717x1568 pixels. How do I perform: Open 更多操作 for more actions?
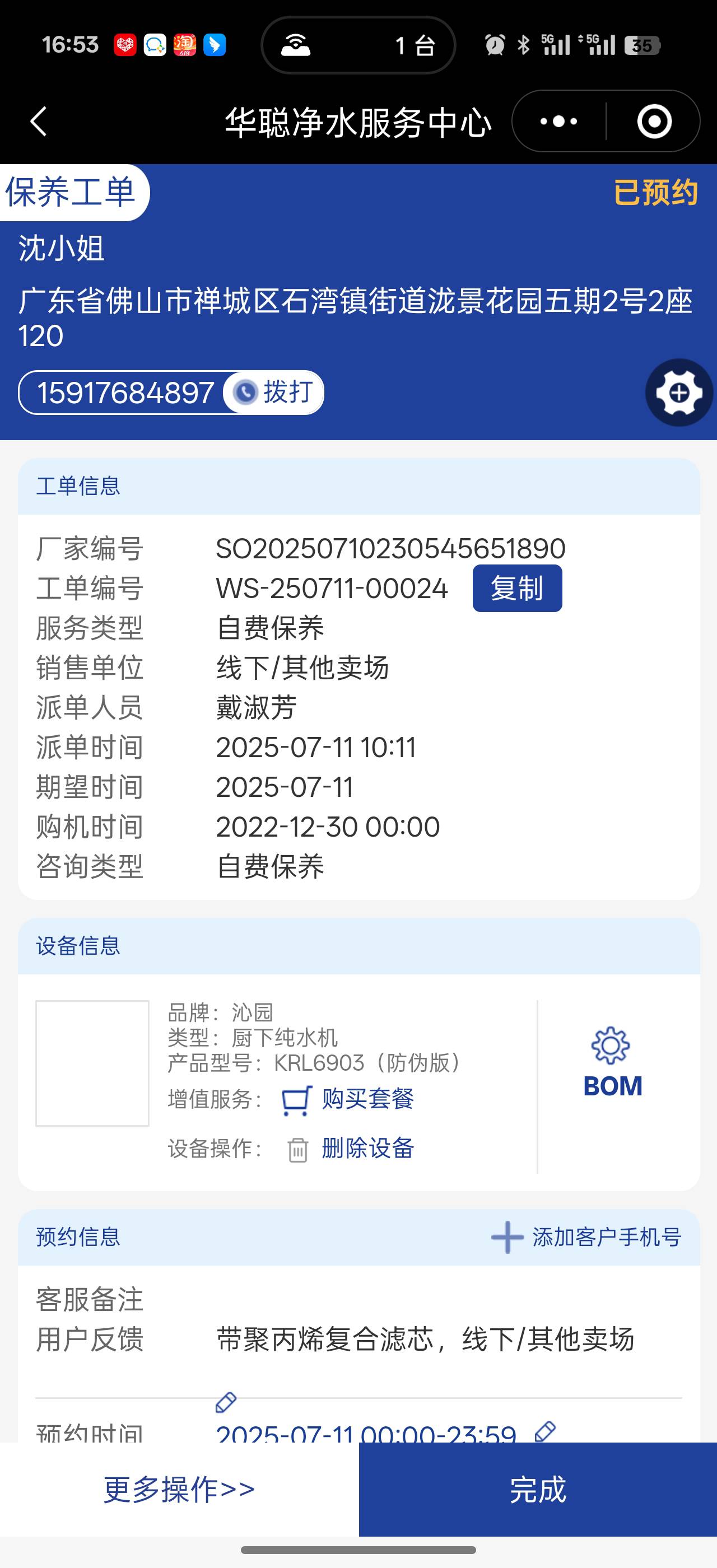[179, 1489]
